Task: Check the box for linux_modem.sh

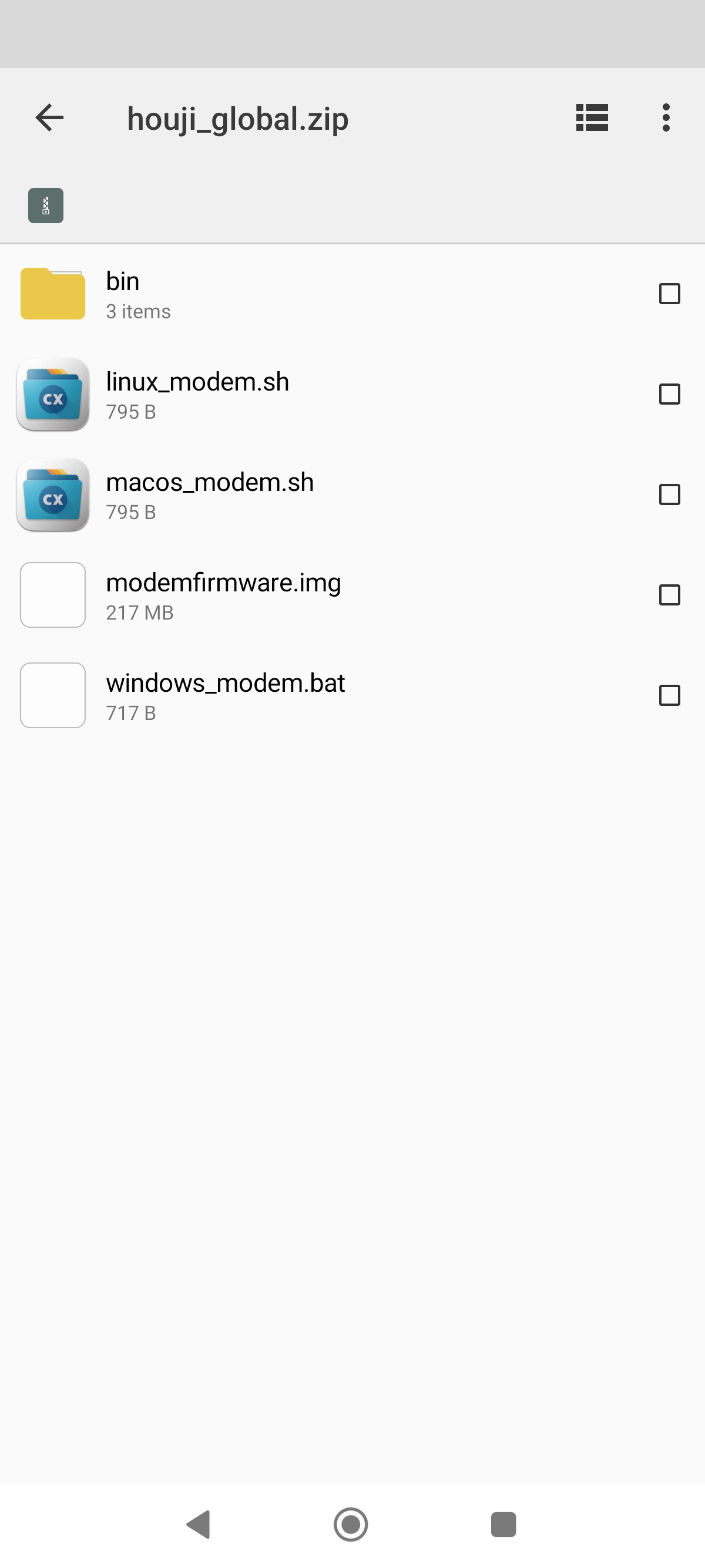Action: click(x=670, y=395)
